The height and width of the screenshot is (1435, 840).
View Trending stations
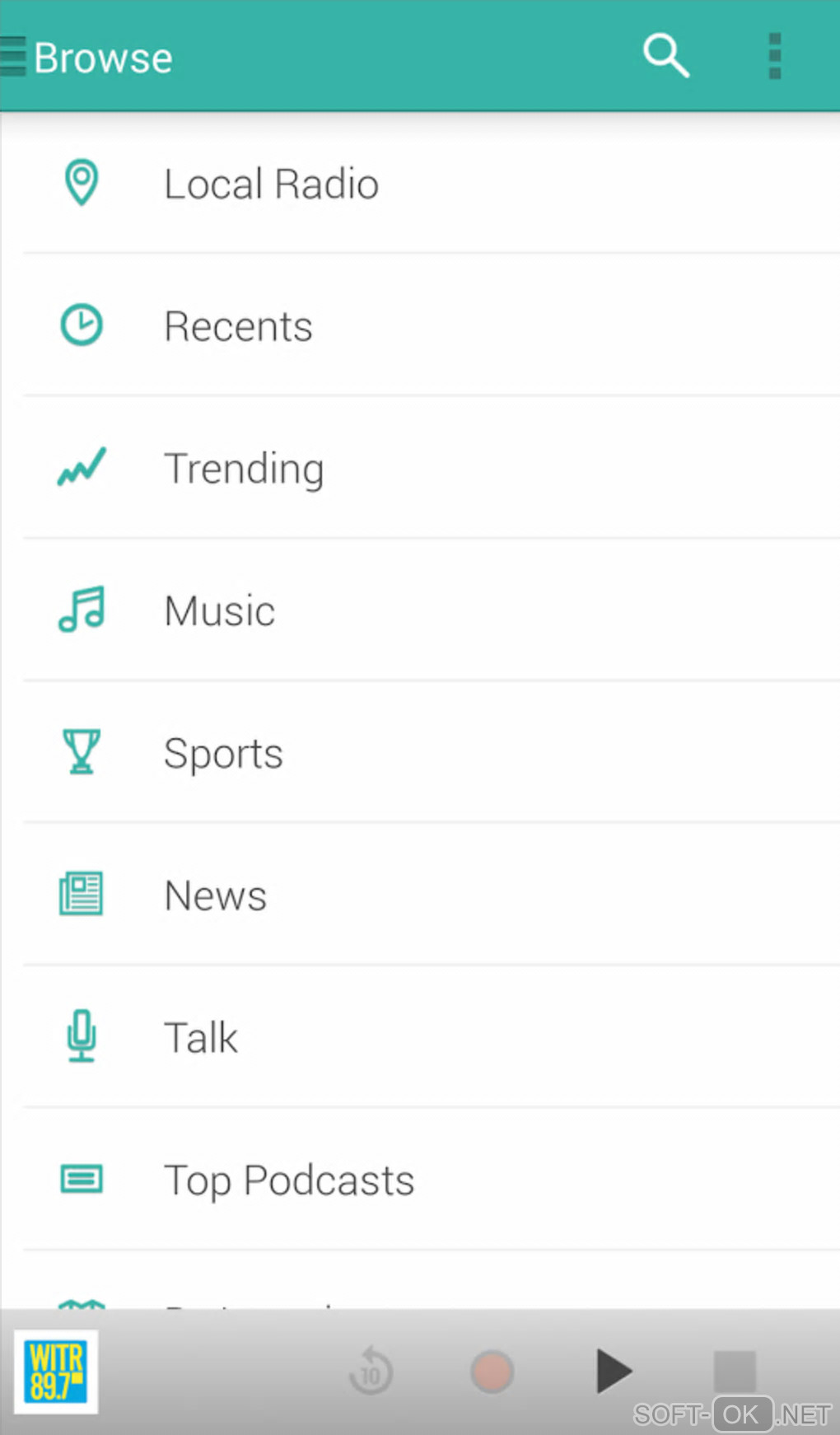[x=244, y=468]
